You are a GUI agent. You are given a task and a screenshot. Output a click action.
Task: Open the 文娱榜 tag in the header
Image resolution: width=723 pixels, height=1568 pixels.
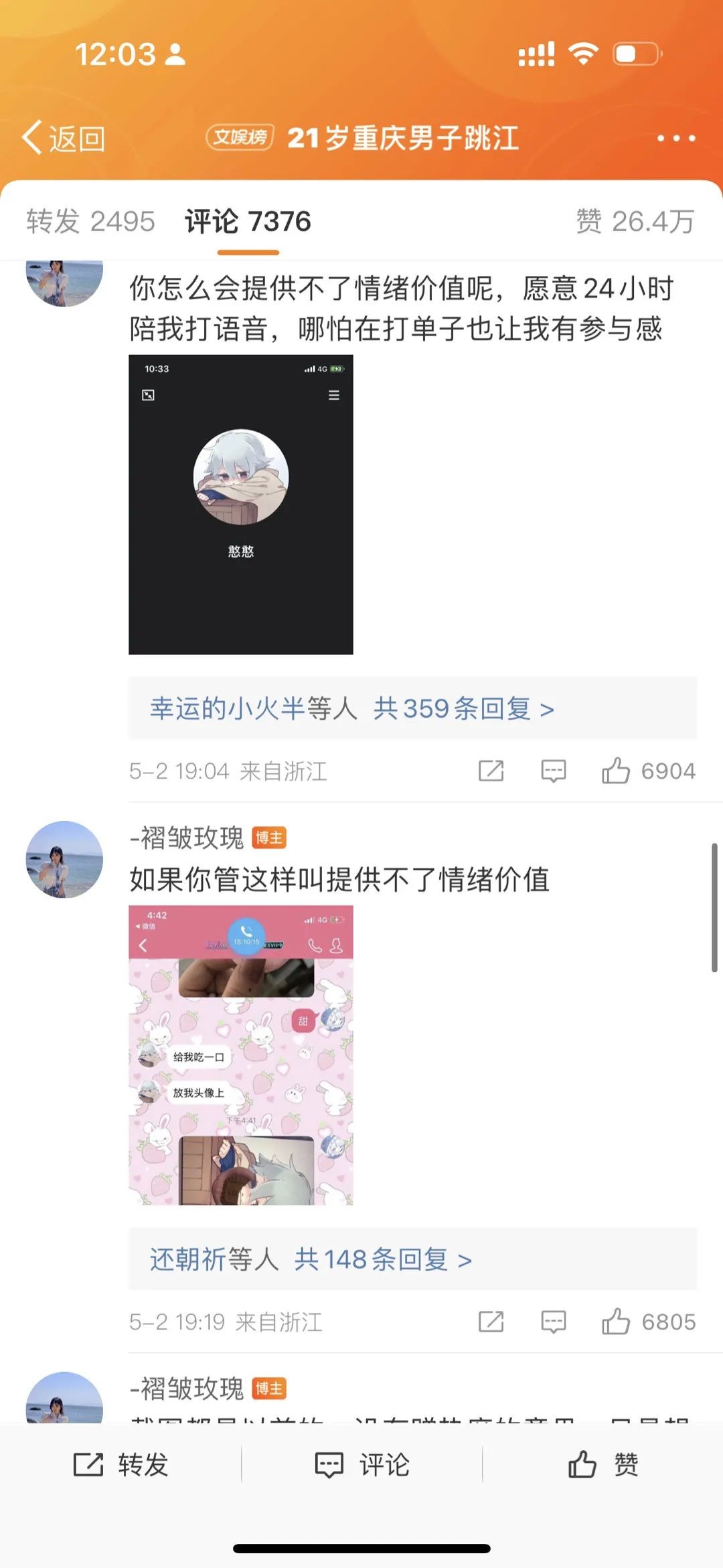click(240, 137)
